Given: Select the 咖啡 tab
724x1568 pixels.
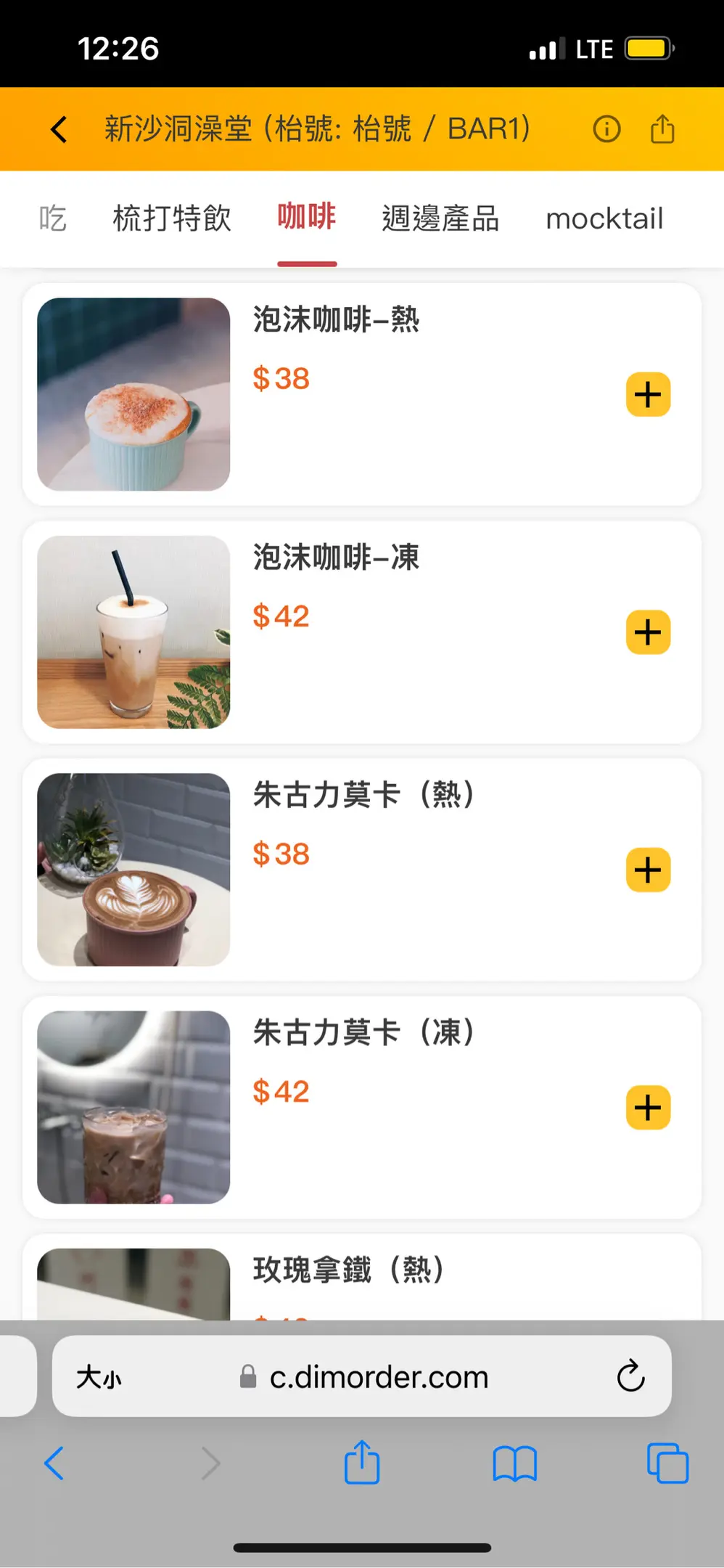Looking at the screenshot, I should (307, 217).
